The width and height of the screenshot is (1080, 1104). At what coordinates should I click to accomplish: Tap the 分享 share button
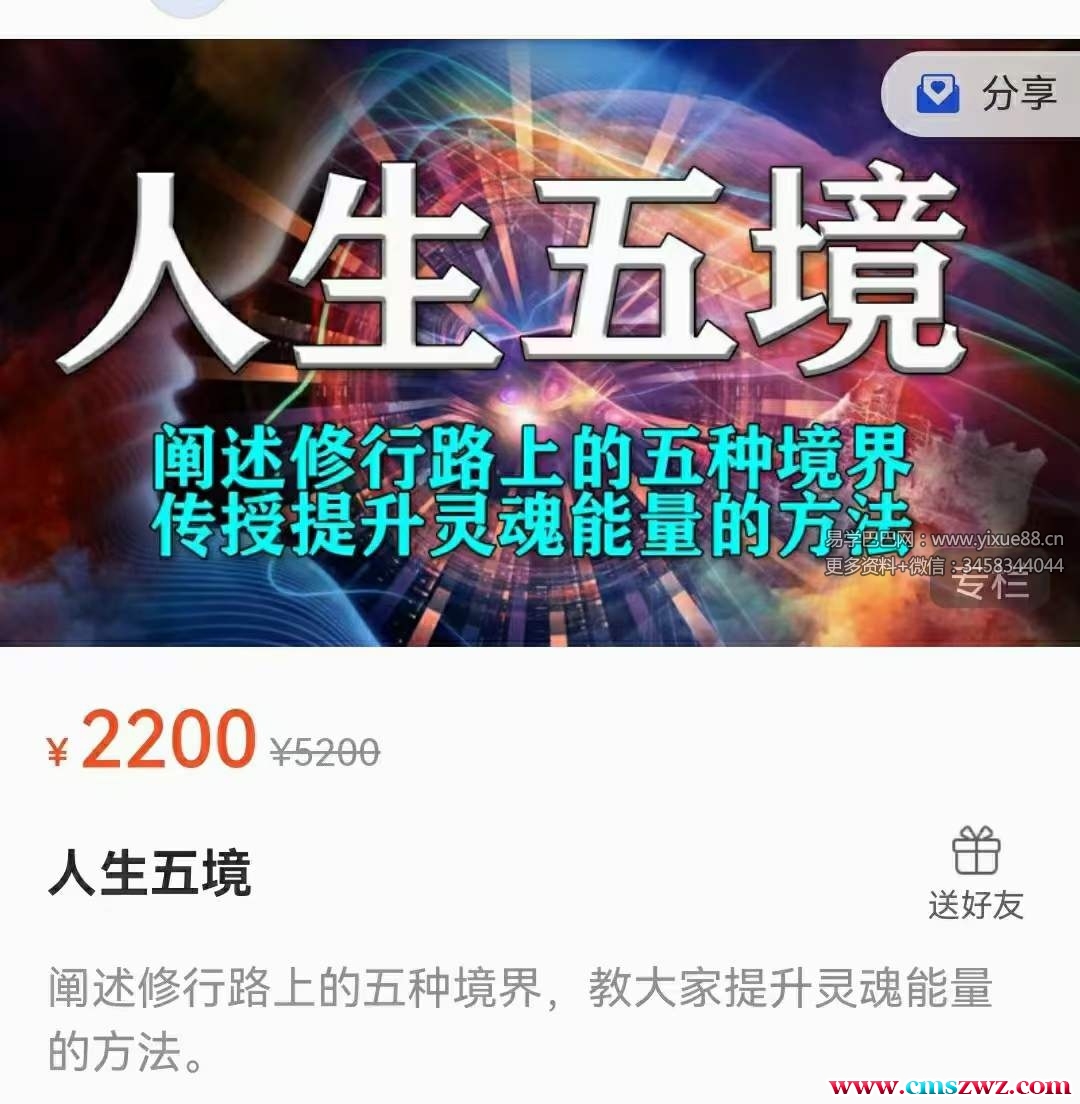click(986, 94)
